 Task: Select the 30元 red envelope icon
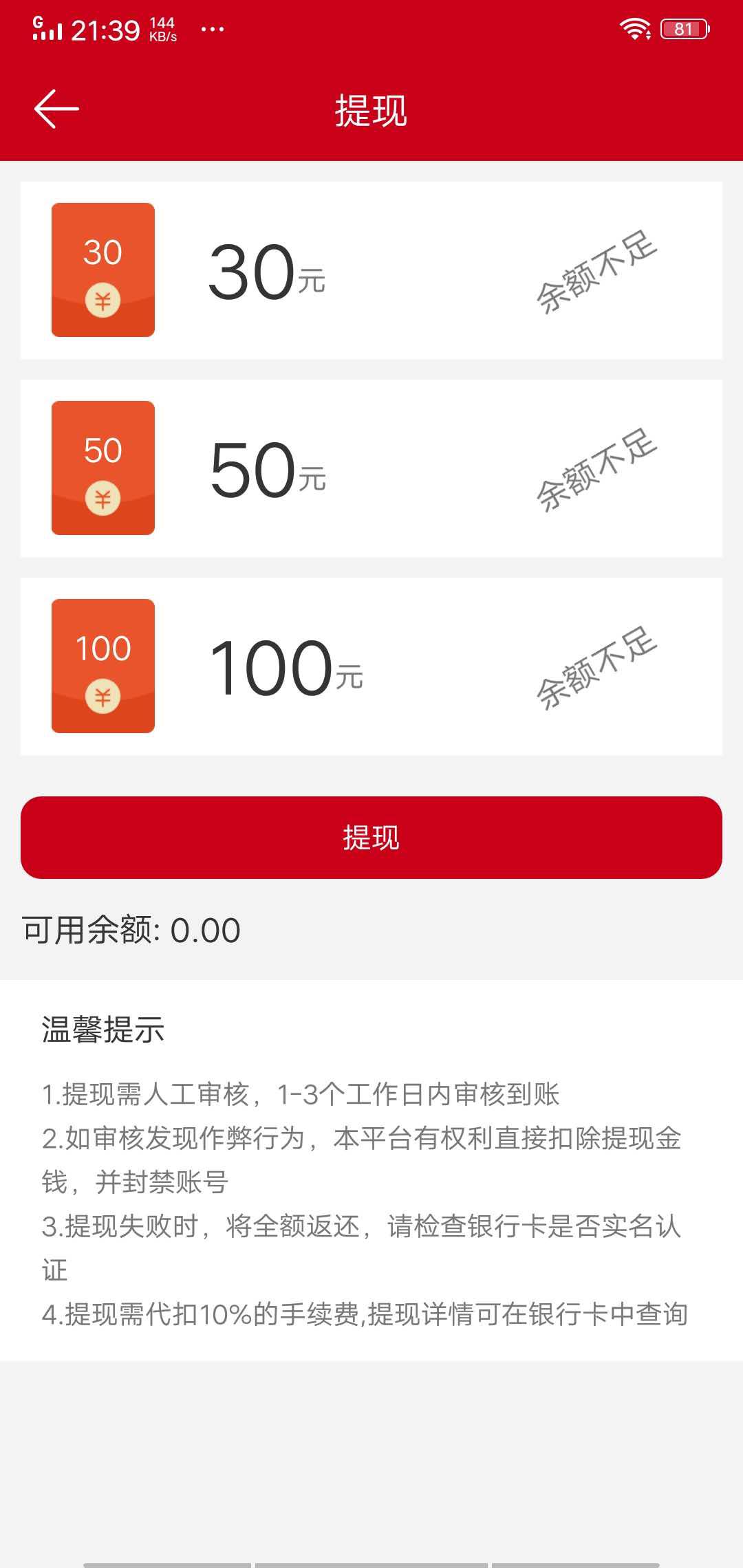(103, 270)
